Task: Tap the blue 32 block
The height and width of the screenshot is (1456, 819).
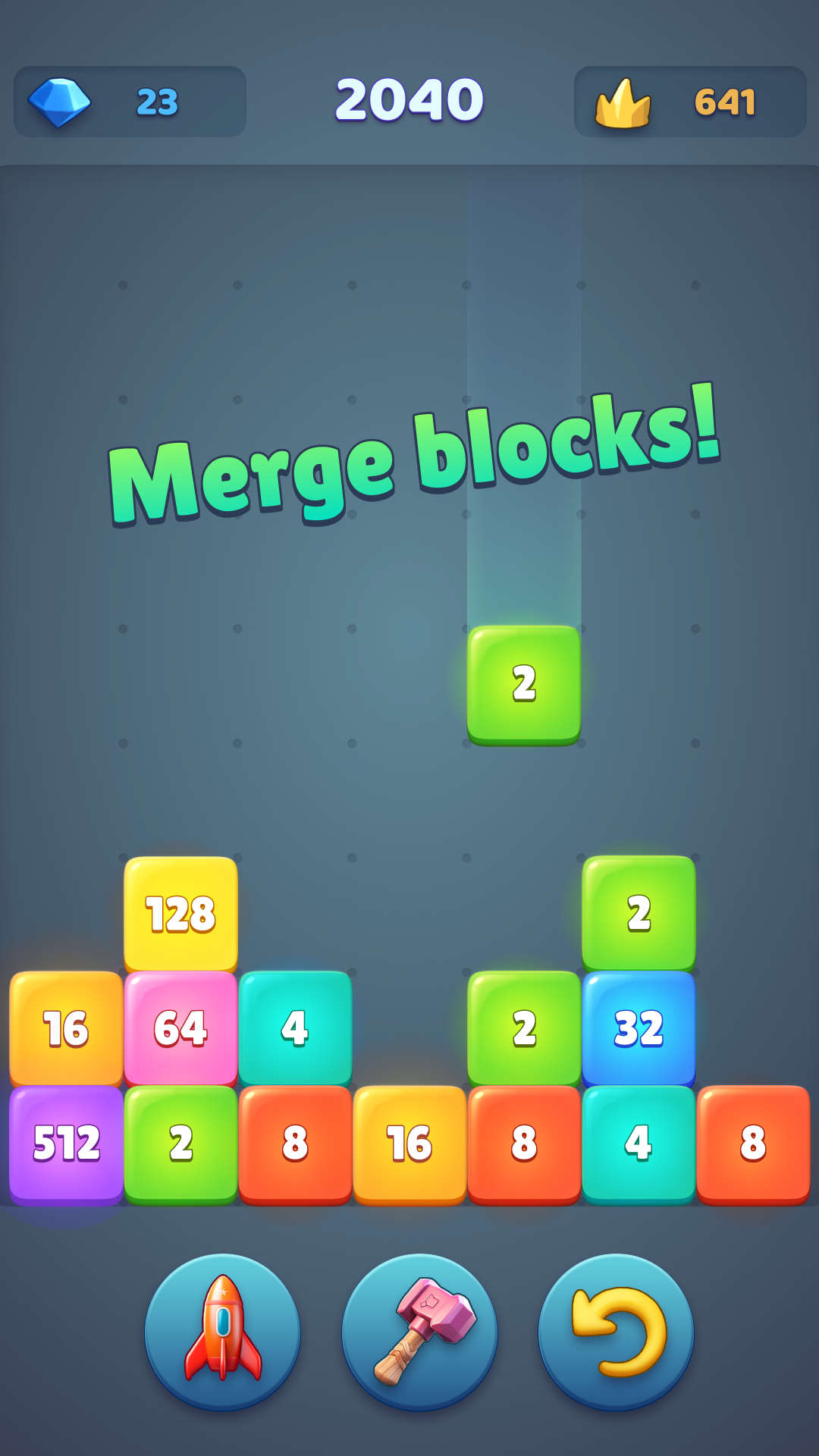Action: tap(639, 1029)
